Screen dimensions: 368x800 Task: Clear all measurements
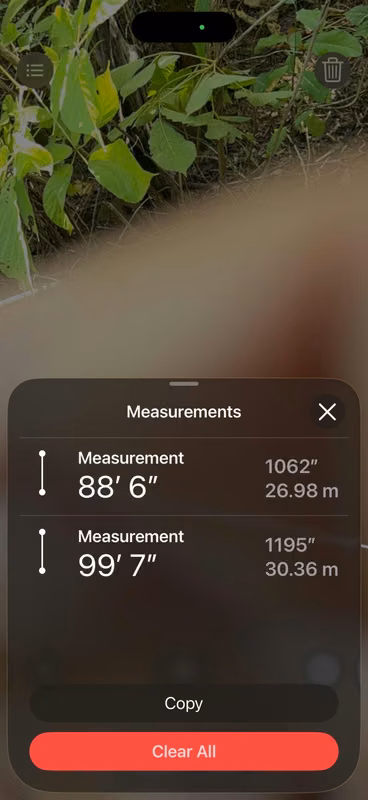pos(184,752)
